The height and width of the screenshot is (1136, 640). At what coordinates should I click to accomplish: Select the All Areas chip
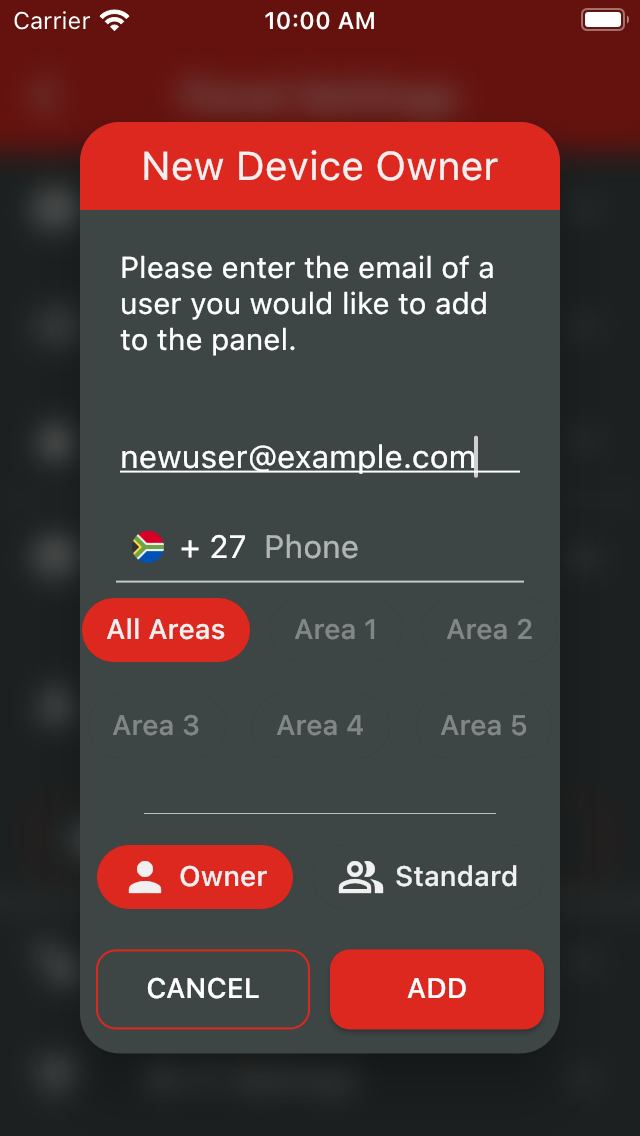click(166, 630)
